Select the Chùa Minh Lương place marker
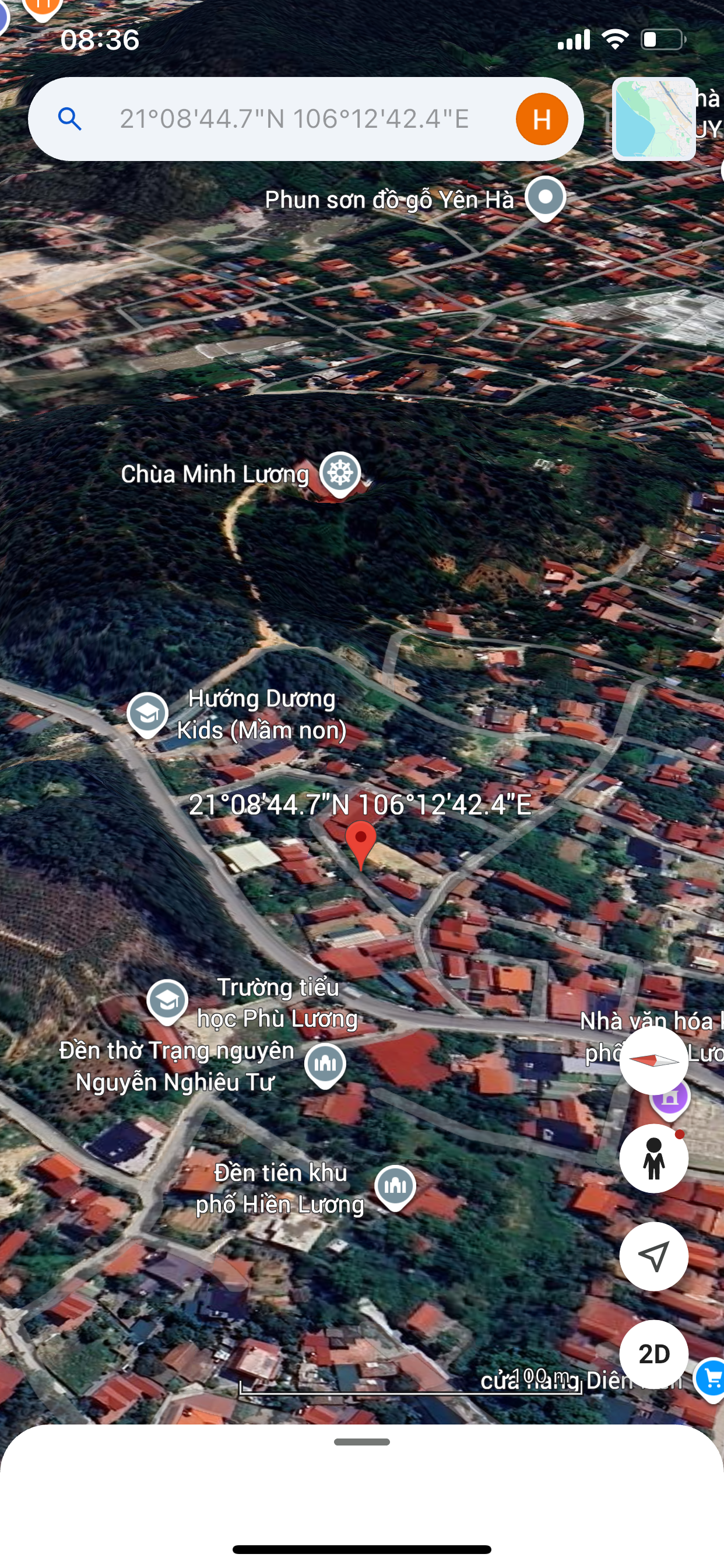 (x=340, y=474)
